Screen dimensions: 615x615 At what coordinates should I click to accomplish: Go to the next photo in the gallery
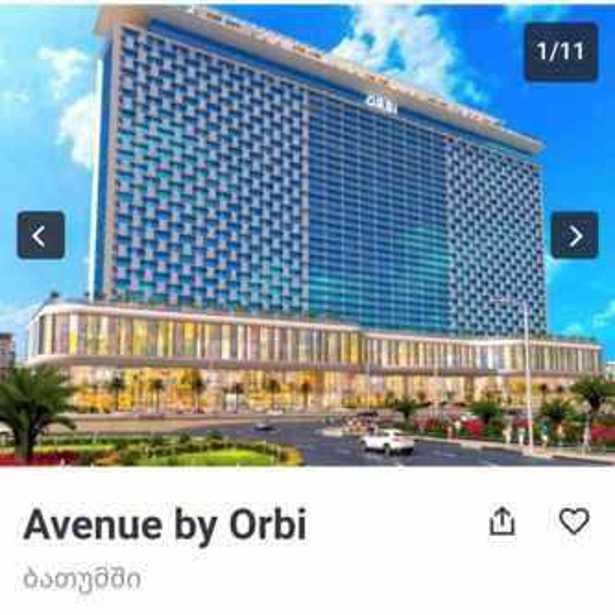click(x=574, y=235)
